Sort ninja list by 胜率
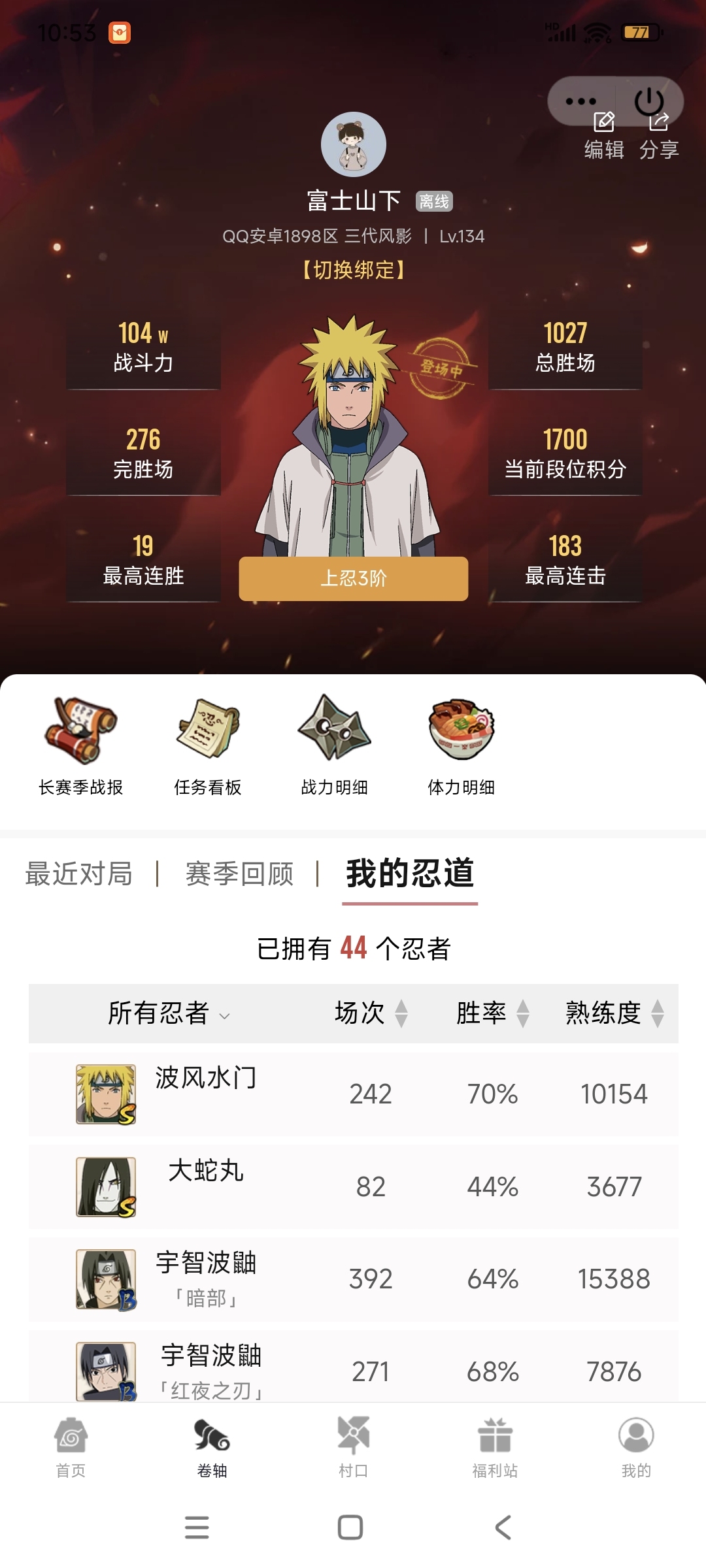 pyautogui.click(x=493, y=1013)
